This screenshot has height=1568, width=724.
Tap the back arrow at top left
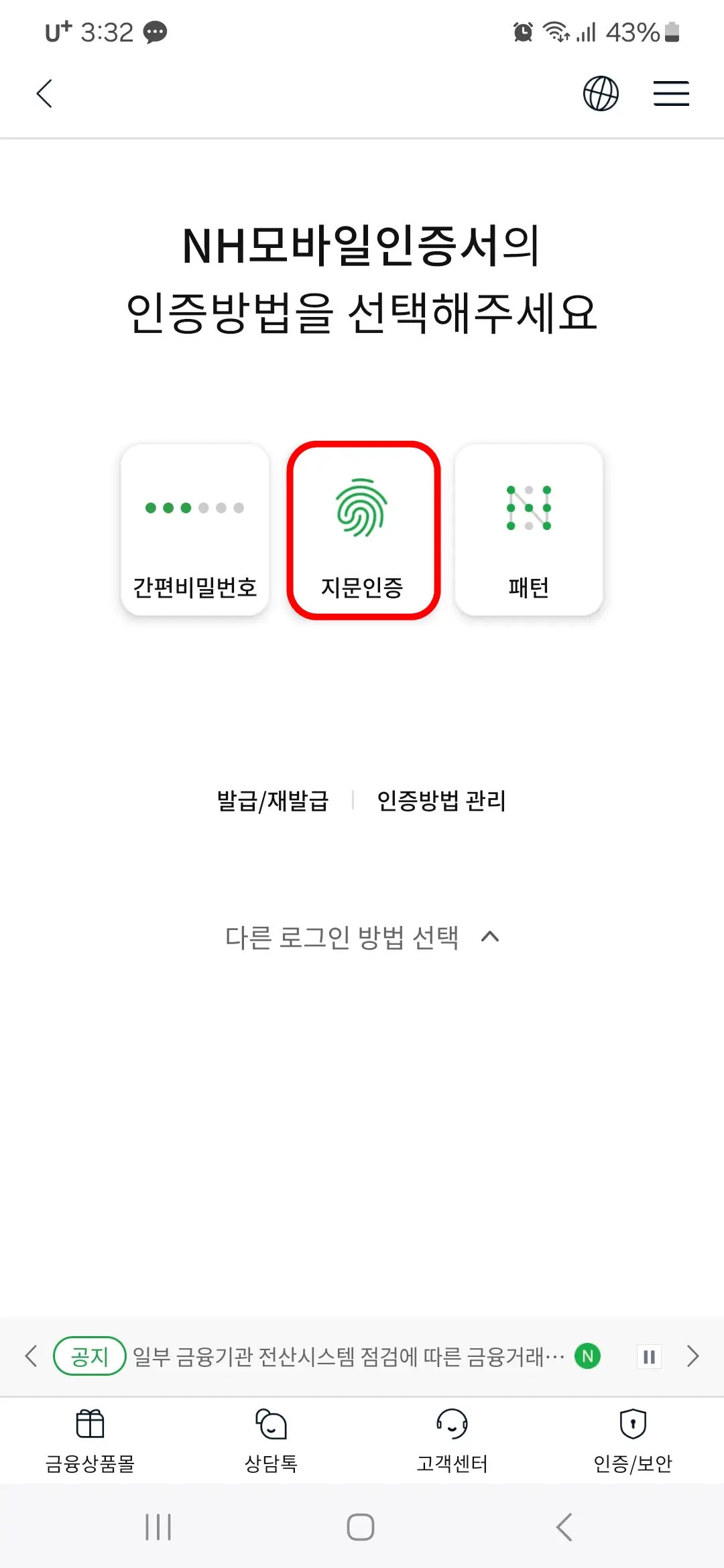[x=45, y=93]
